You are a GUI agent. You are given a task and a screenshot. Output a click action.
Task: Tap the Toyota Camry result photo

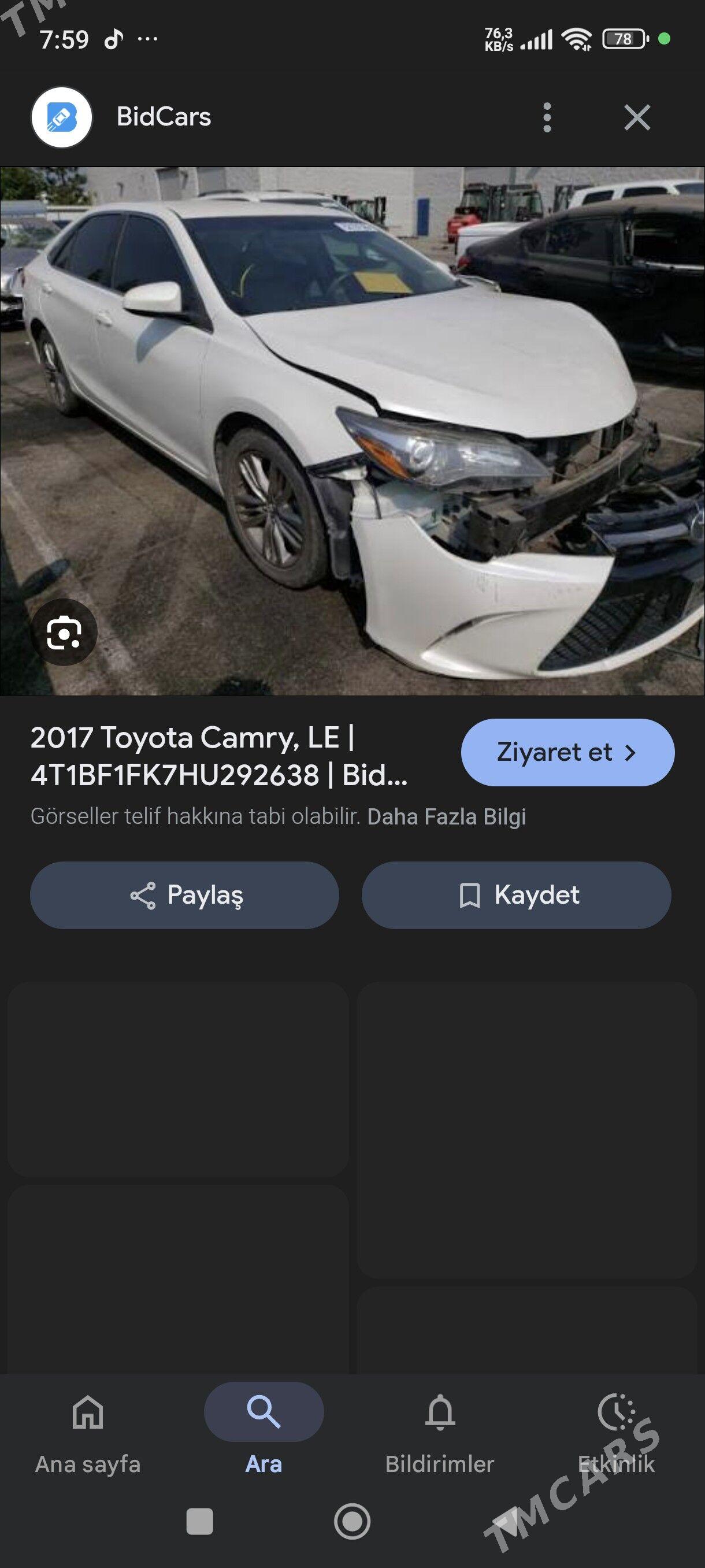[353, 426]
